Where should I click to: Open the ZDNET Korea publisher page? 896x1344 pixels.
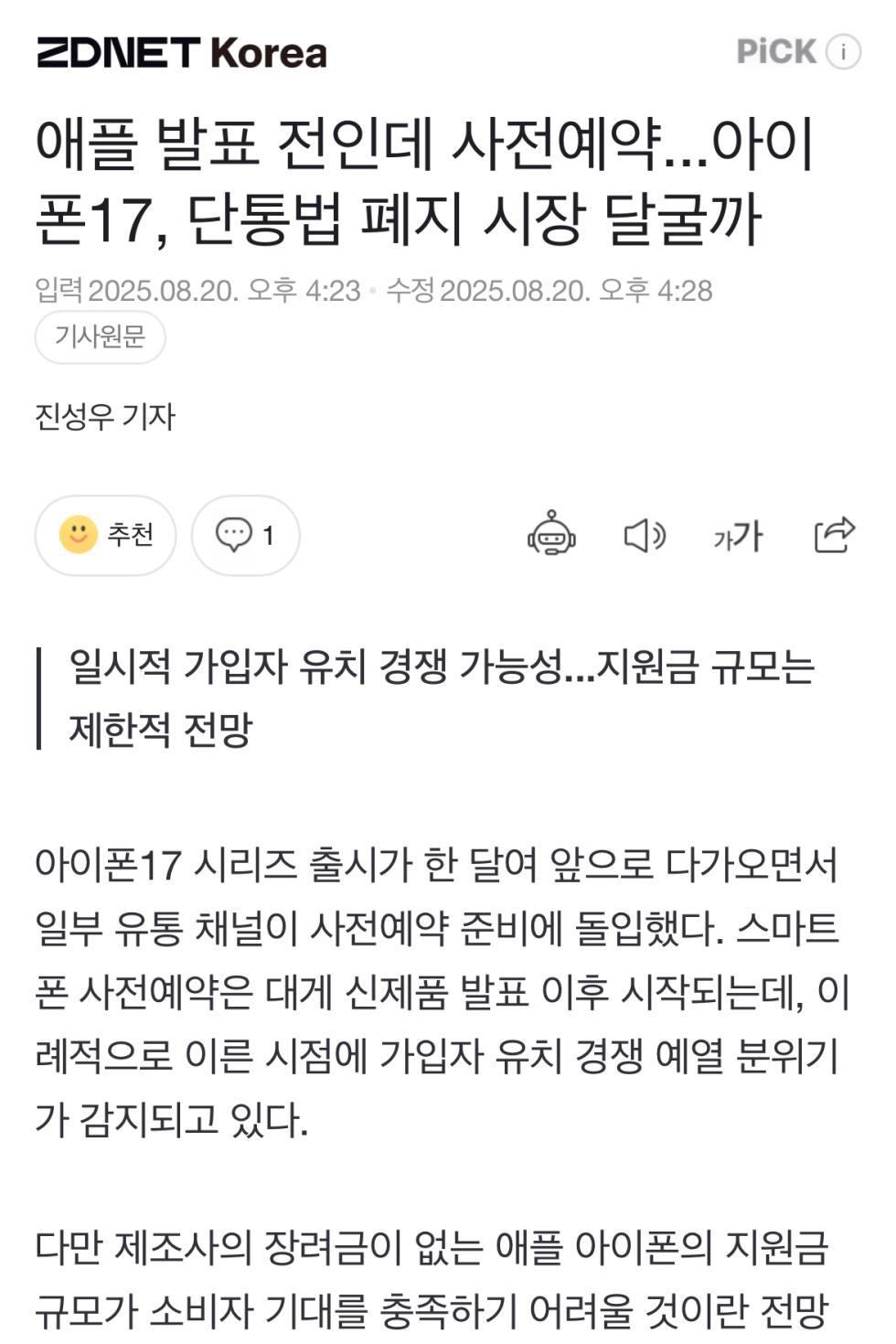pos(181,53)
